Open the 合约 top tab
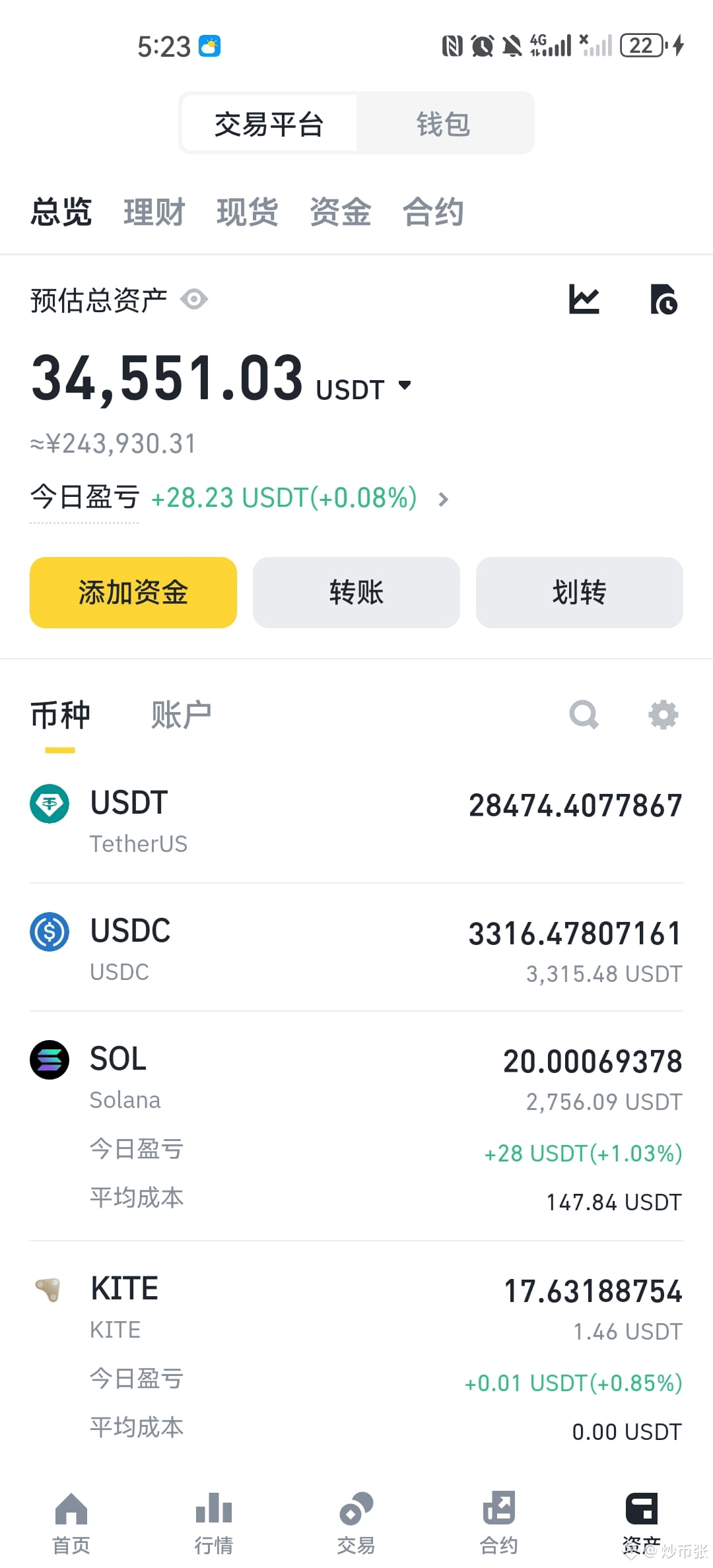The height and width of the screenshot is (1568, 713). 433,212
